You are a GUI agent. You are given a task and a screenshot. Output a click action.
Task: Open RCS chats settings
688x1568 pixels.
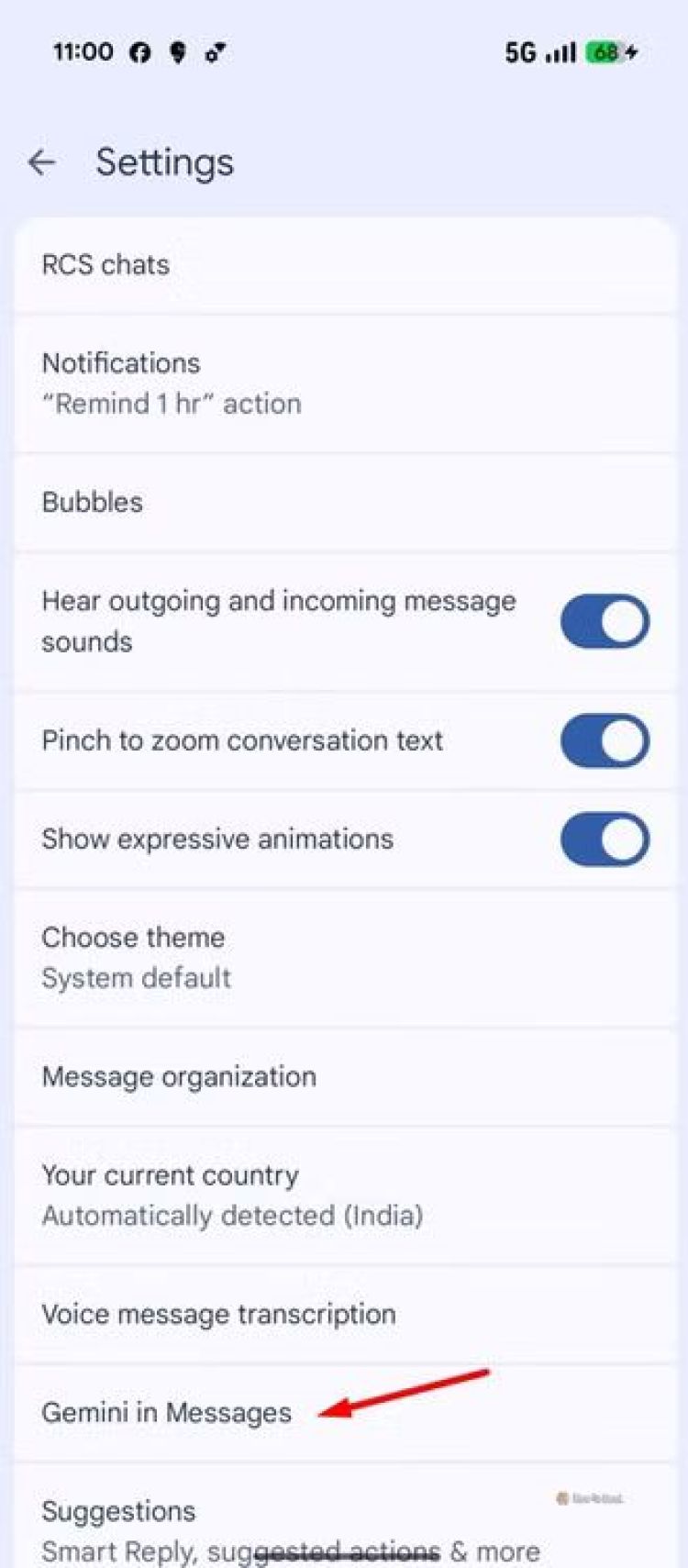click(344, 265)
